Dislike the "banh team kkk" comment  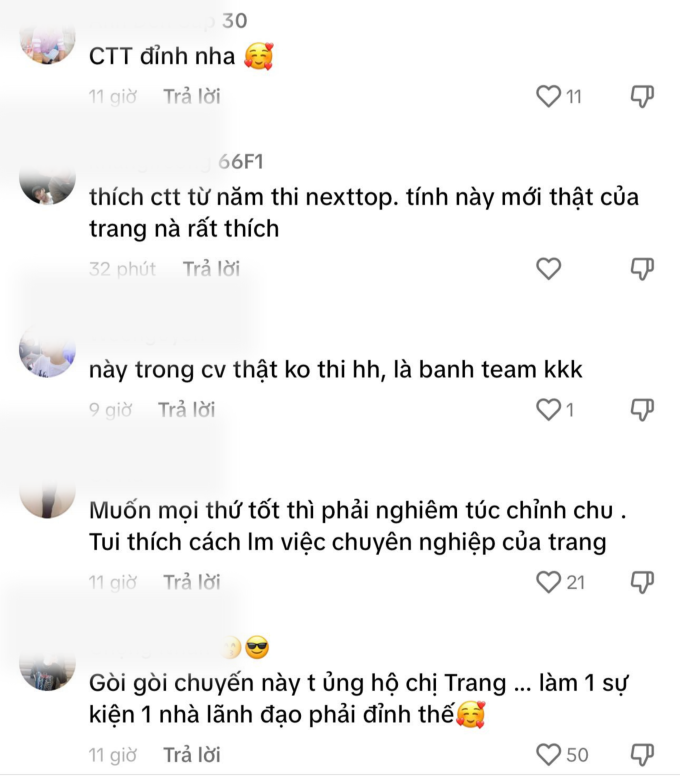coord(642,410)
